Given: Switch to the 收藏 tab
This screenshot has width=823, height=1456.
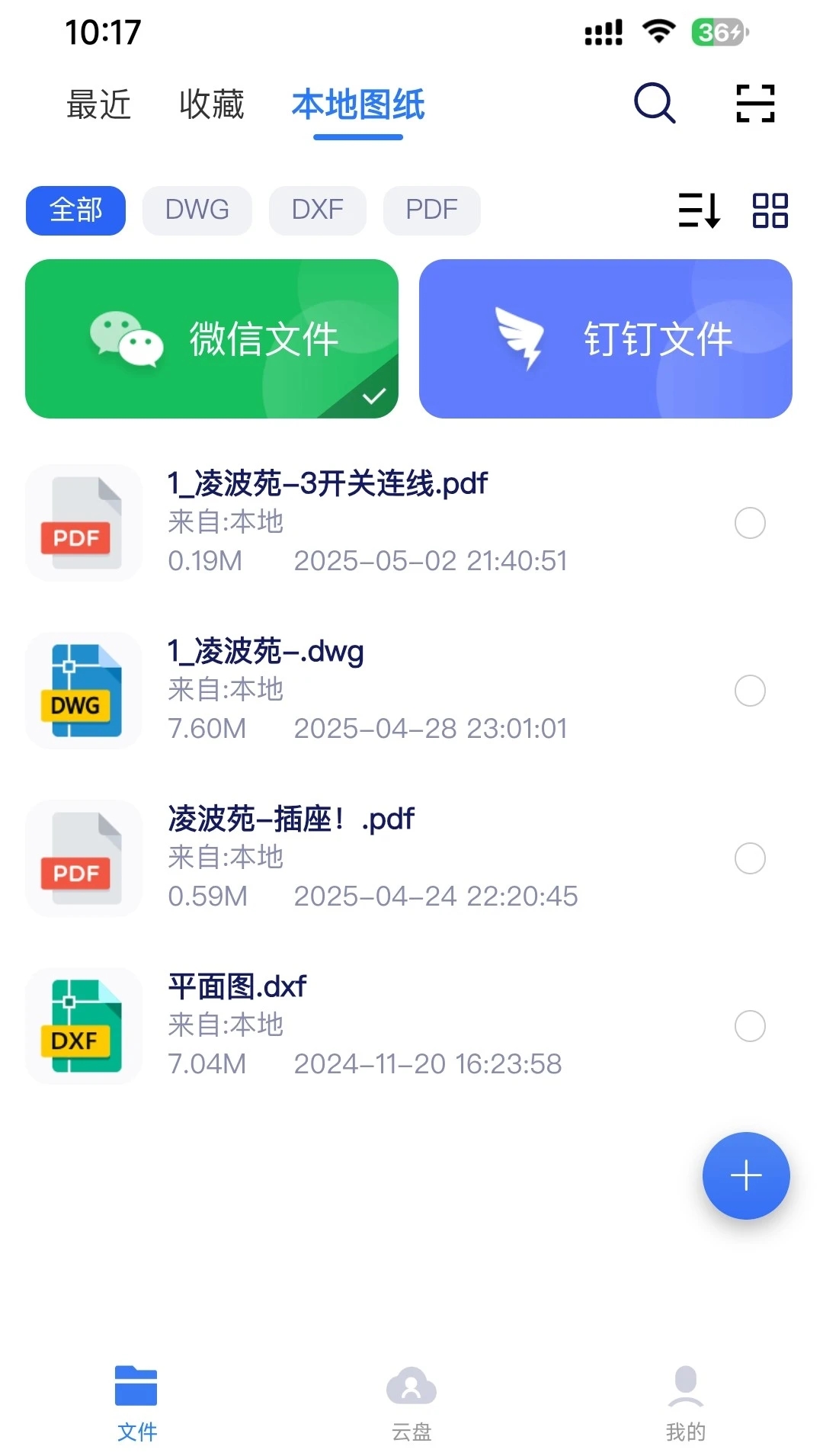Looking at the screenshot, I should (211, 105).
